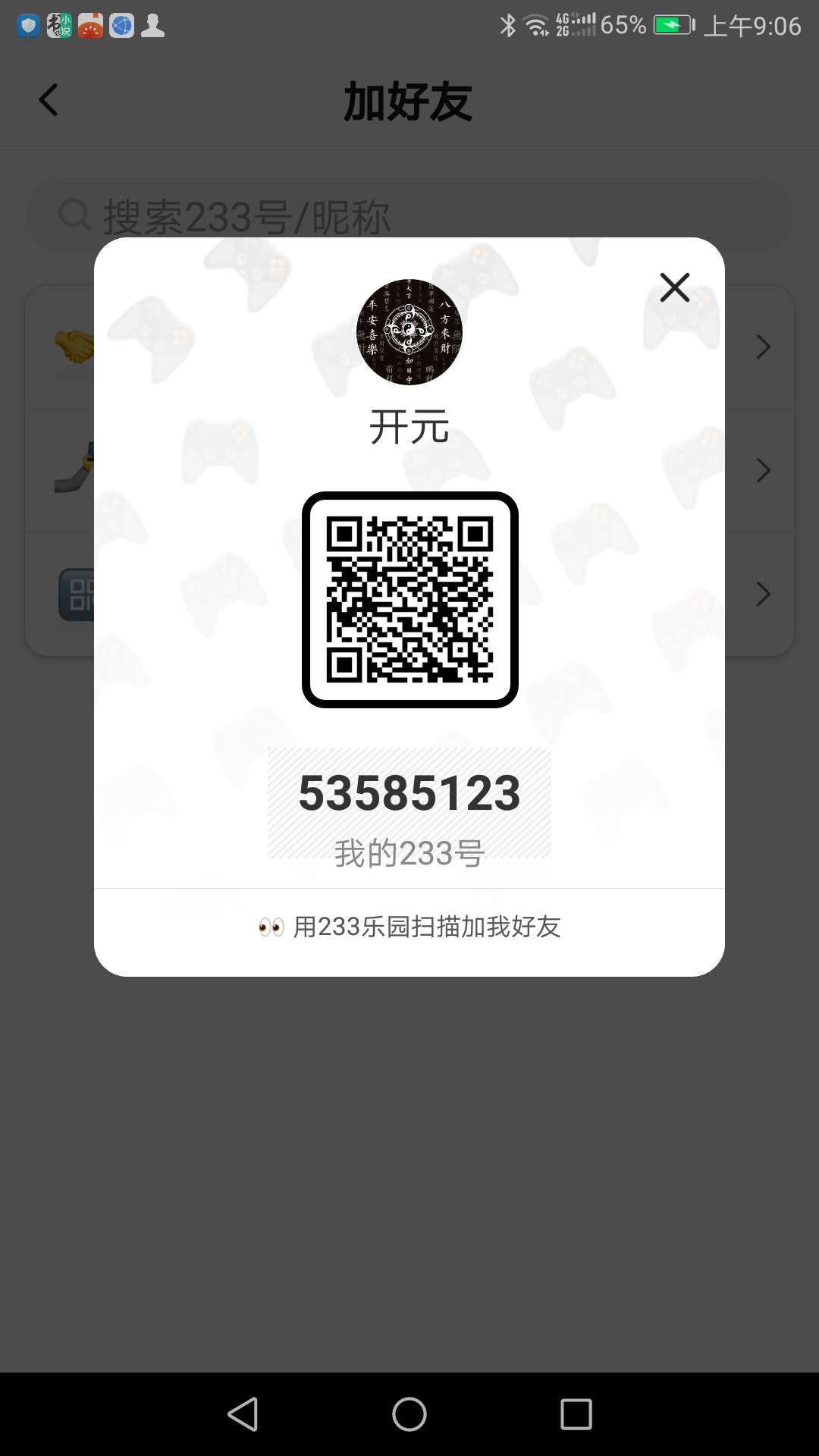This screenshot has width=819, height=1456.
Task: Open recent apps from the navigation bar
Action: pyautogui.click(x=576, y=1414)
